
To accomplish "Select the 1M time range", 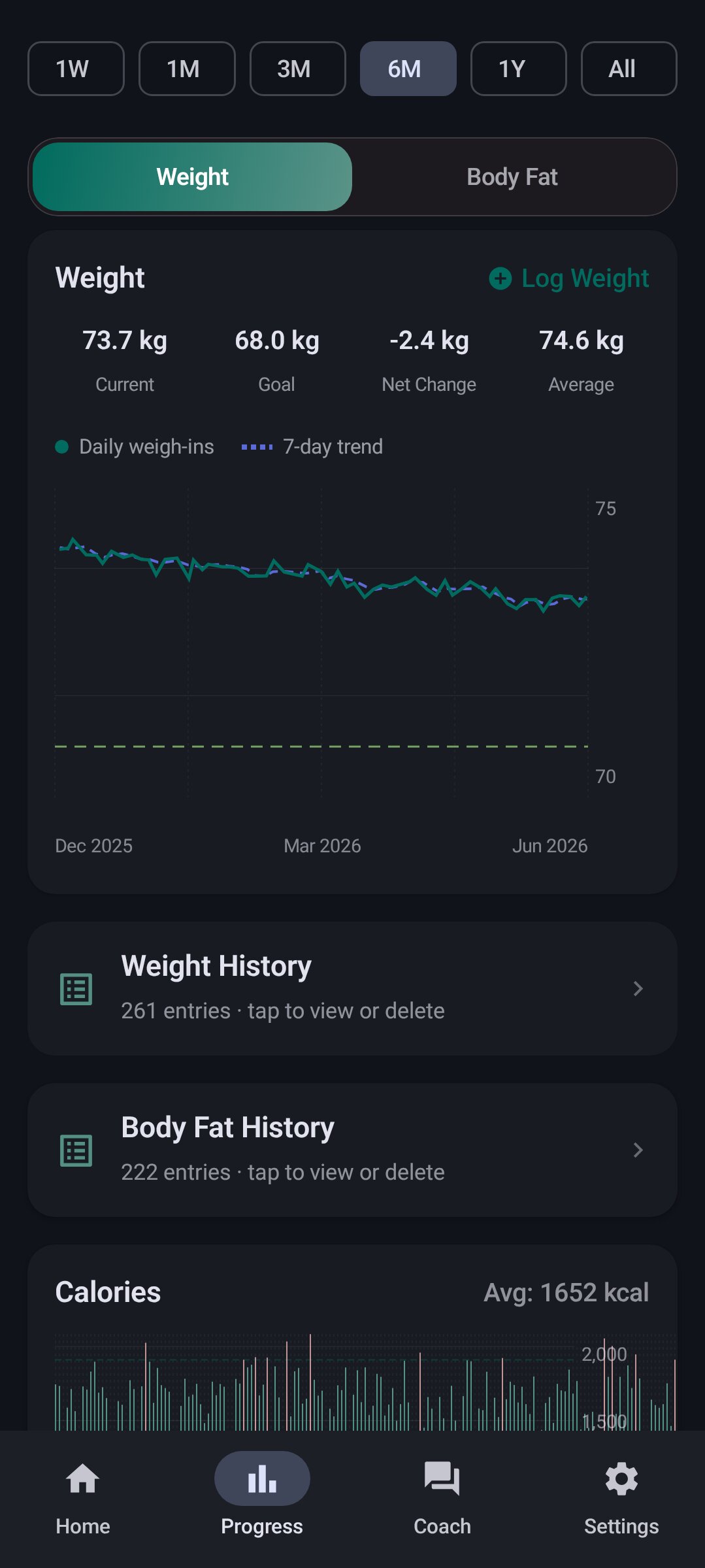I will click(x=187, y=69).
